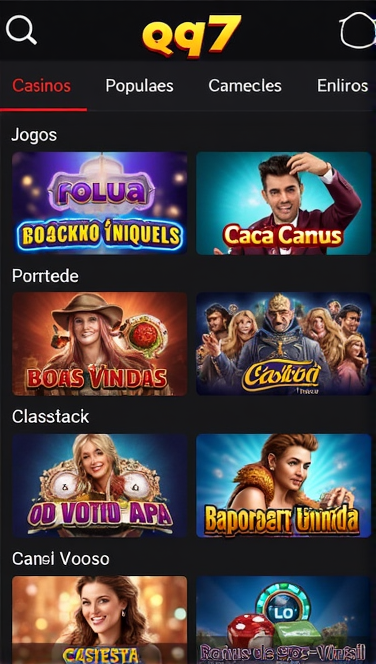Open the dice and chips game tile
This screenshot has height=664, width=376.
tap(284, 620)
